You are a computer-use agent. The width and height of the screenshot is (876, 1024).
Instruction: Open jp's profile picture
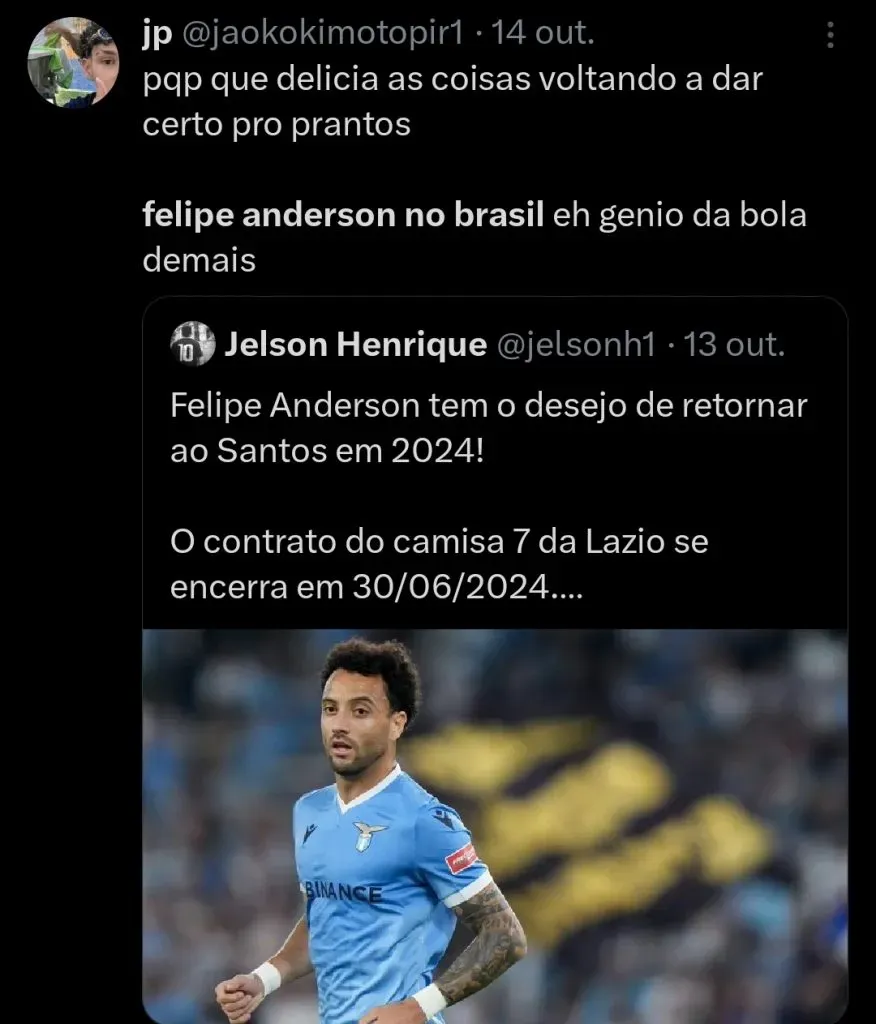click(73, 62)
